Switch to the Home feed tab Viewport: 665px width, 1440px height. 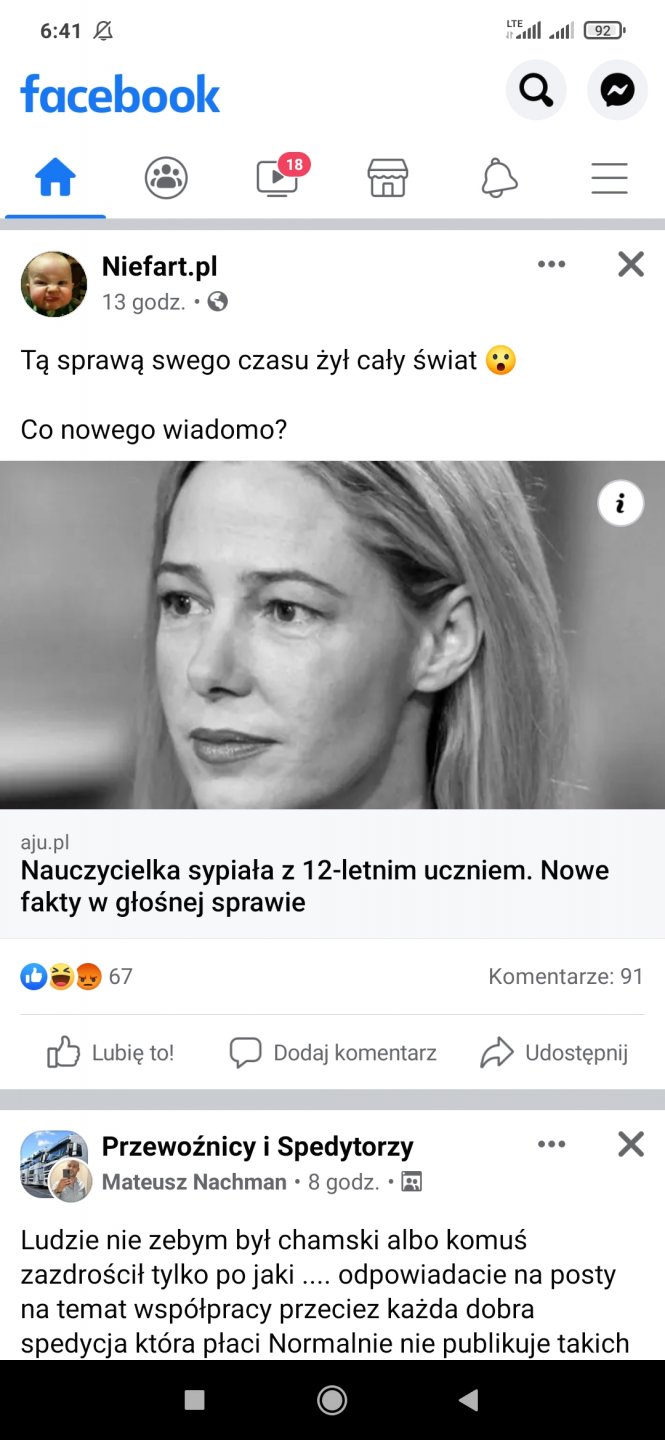(x=55, y=178)
